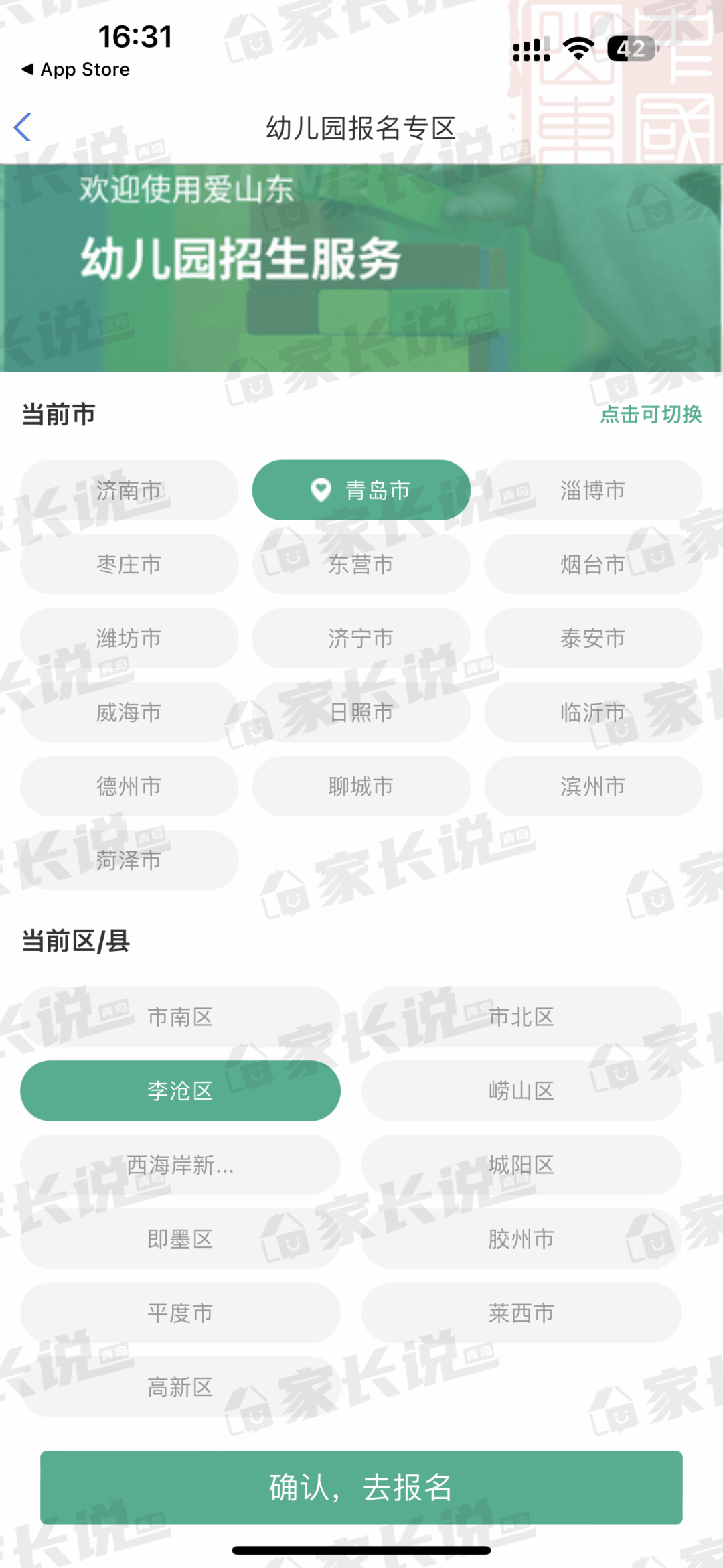Screen dimensions: 723x1568
Task: Return to App Store via status bar link
Action: [x=76, y=70]
